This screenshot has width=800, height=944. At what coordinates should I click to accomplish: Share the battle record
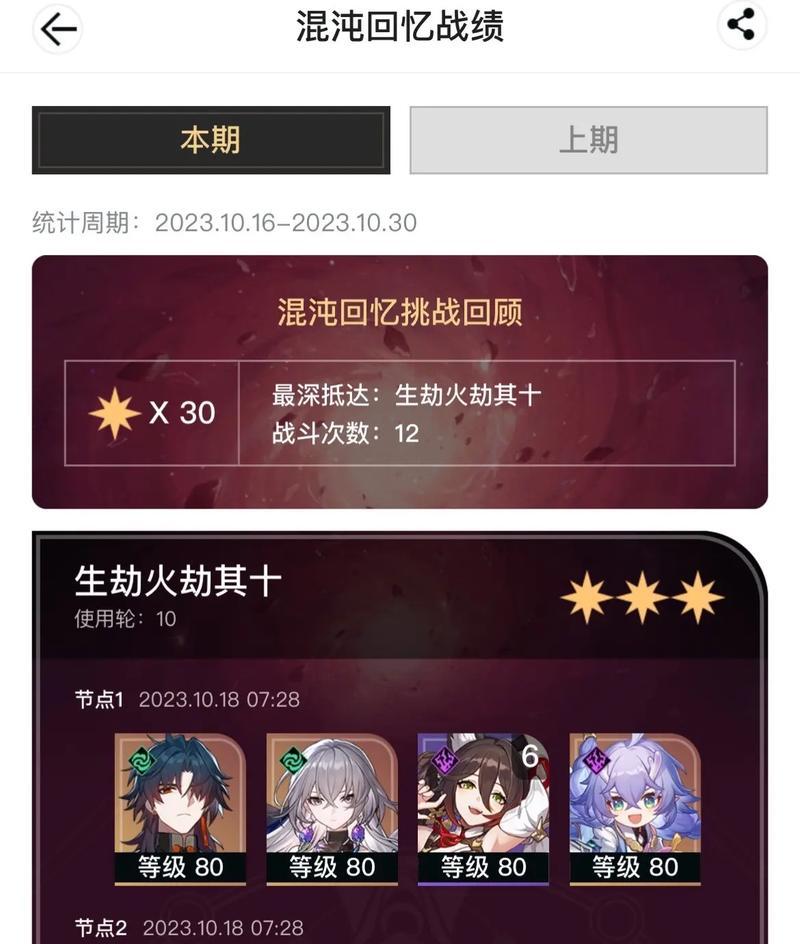click(741, 26)
